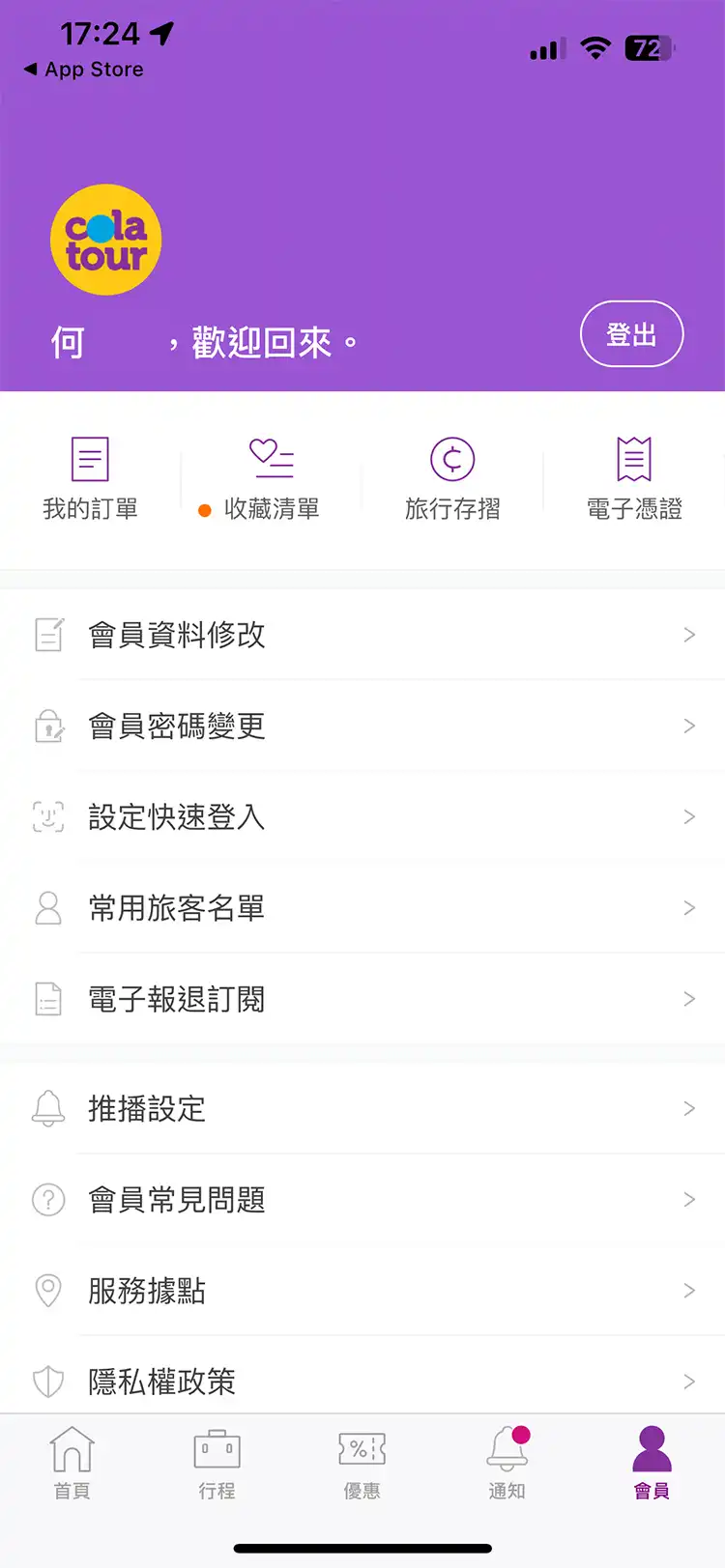
Task: Switch to the 首頁 home tab
Action: click(x=72, y=1463)
